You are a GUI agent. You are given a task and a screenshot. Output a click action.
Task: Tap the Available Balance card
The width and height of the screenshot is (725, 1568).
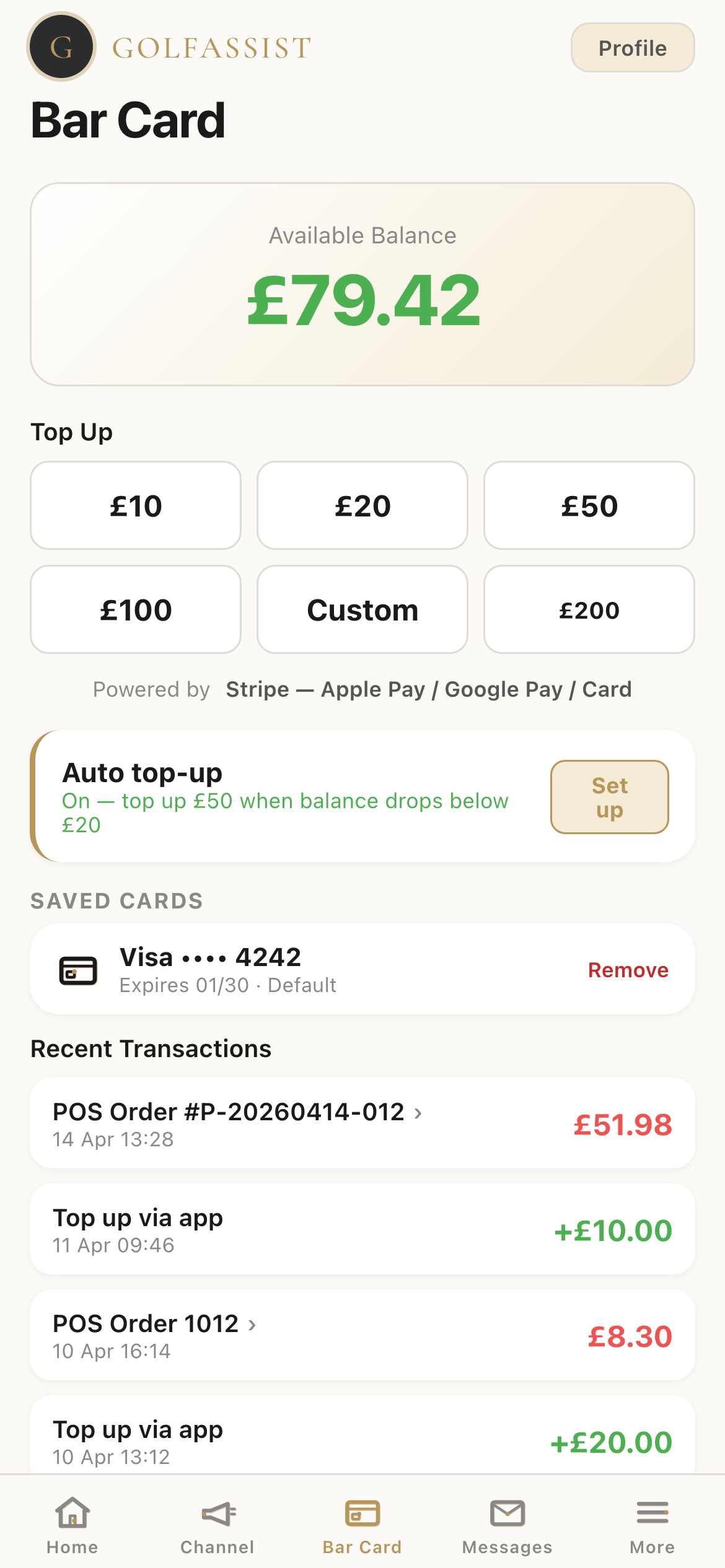point(362,284)
